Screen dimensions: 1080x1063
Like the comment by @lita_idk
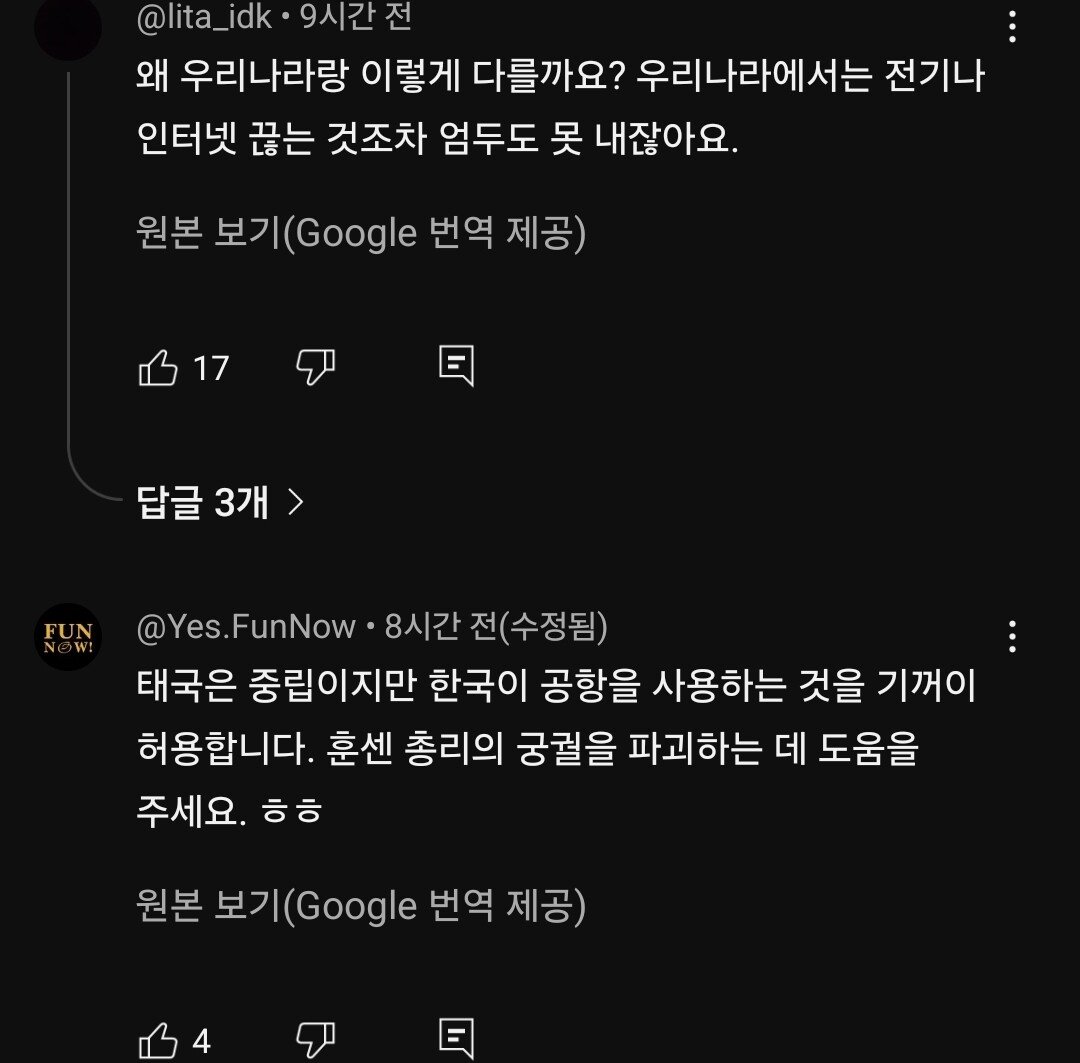coord(158,369)
